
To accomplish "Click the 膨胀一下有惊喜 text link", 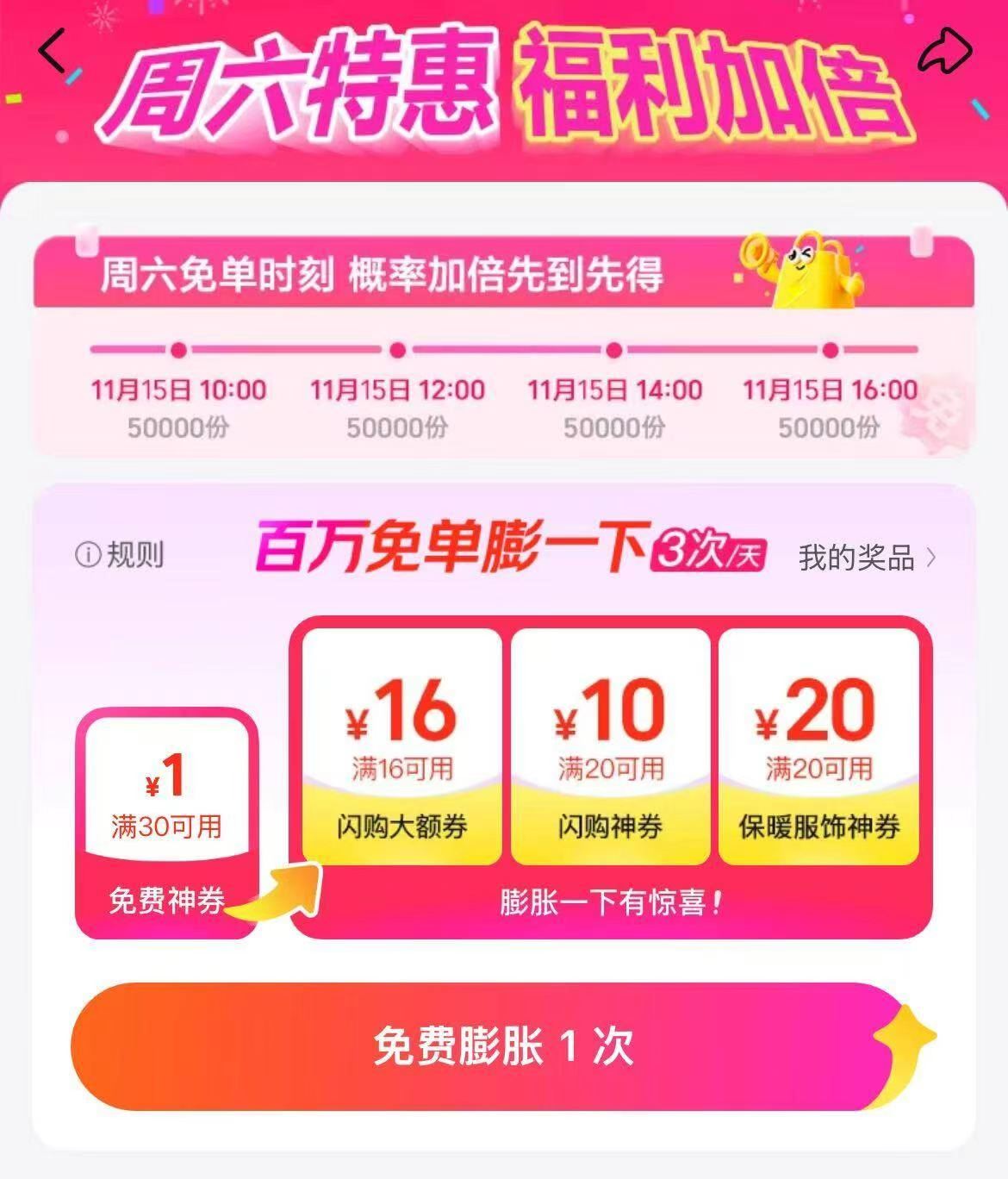I will click(612, 901).
